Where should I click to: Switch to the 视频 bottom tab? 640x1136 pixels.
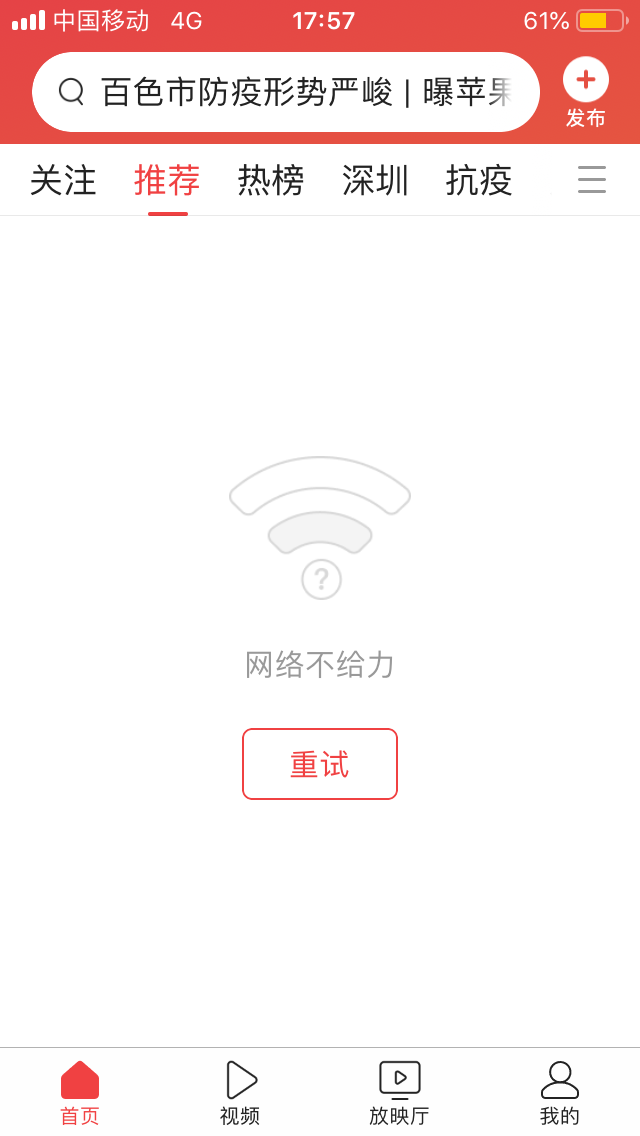[x=240, y=1093]
